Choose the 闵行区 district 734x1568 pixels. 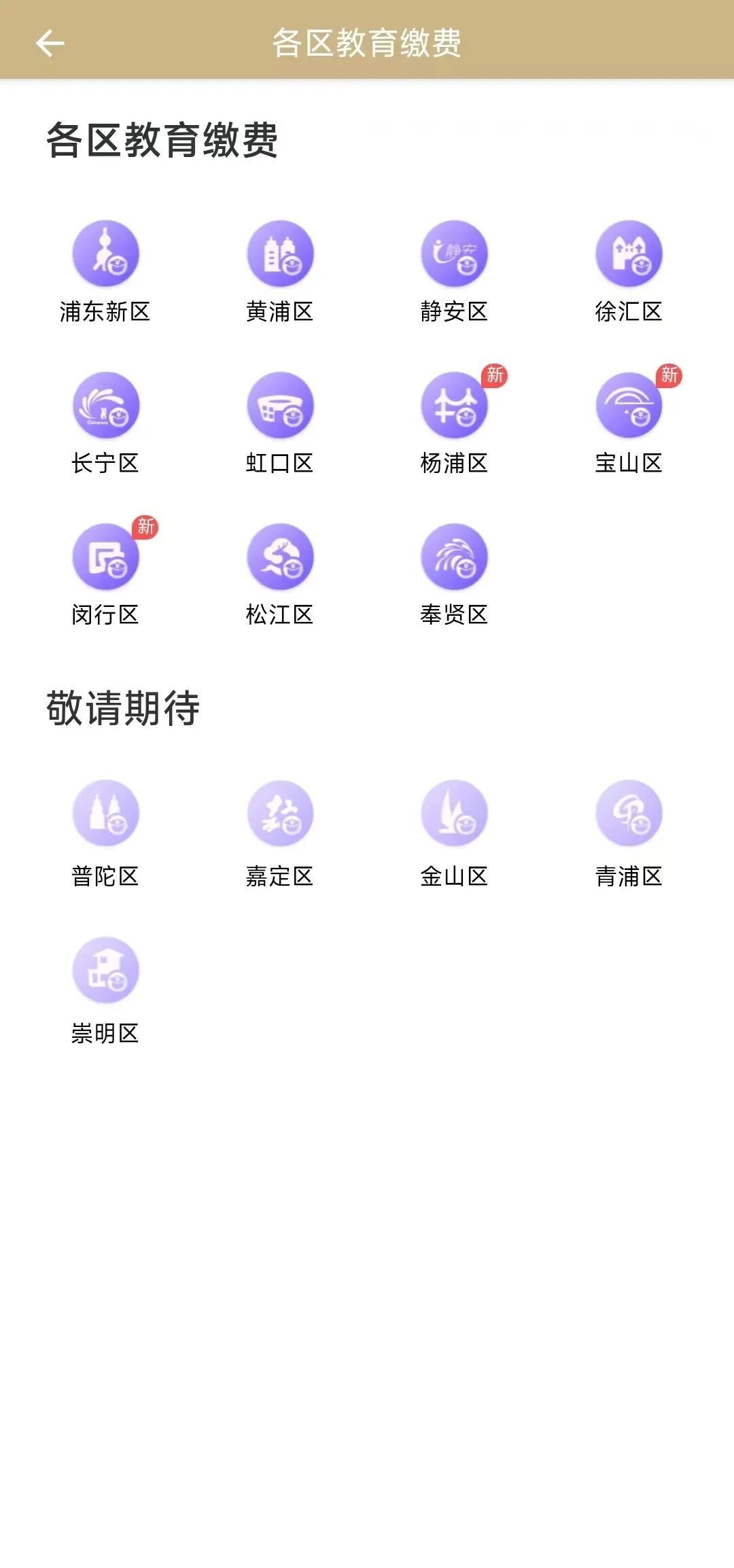pos(105,557)
